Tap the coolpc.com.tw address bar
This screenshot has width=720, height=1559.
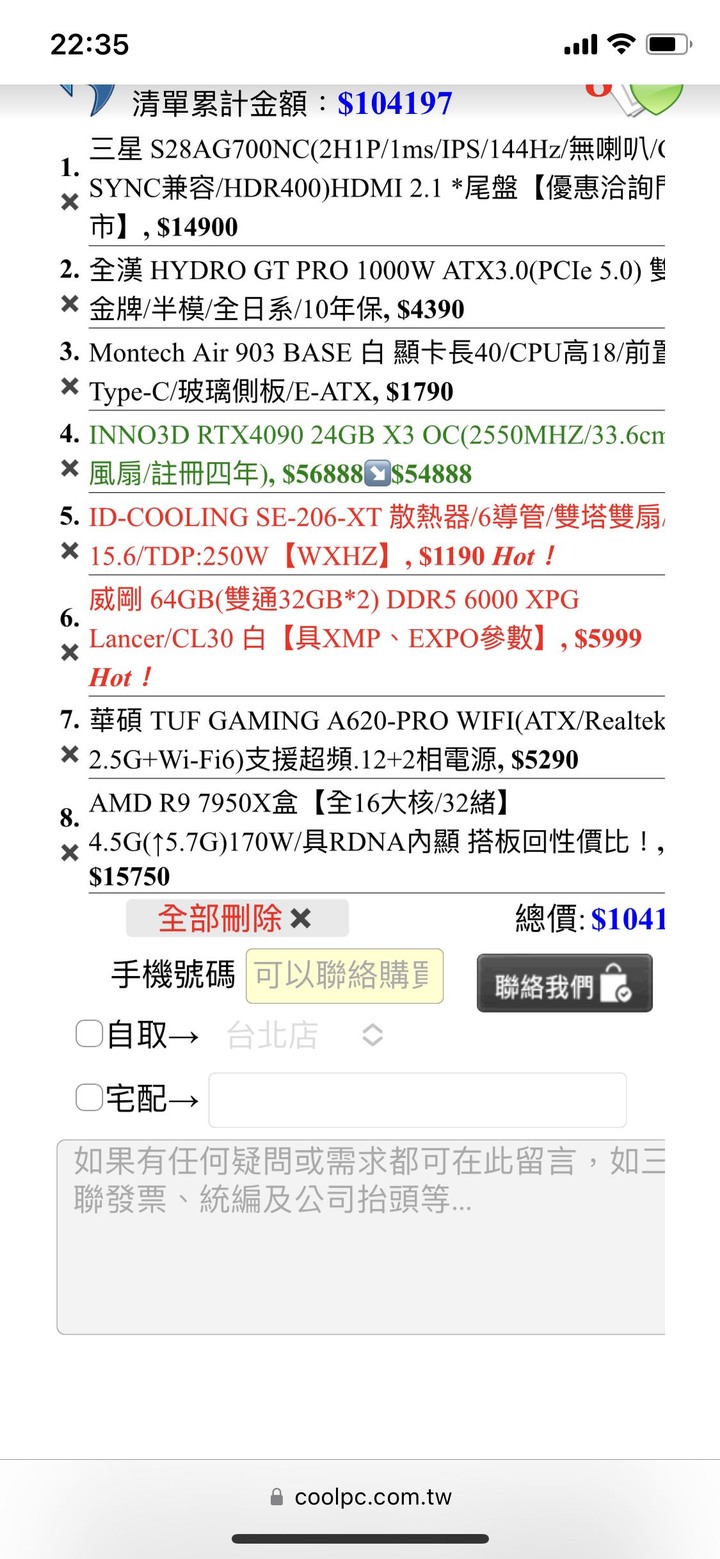pos(361,1497)
